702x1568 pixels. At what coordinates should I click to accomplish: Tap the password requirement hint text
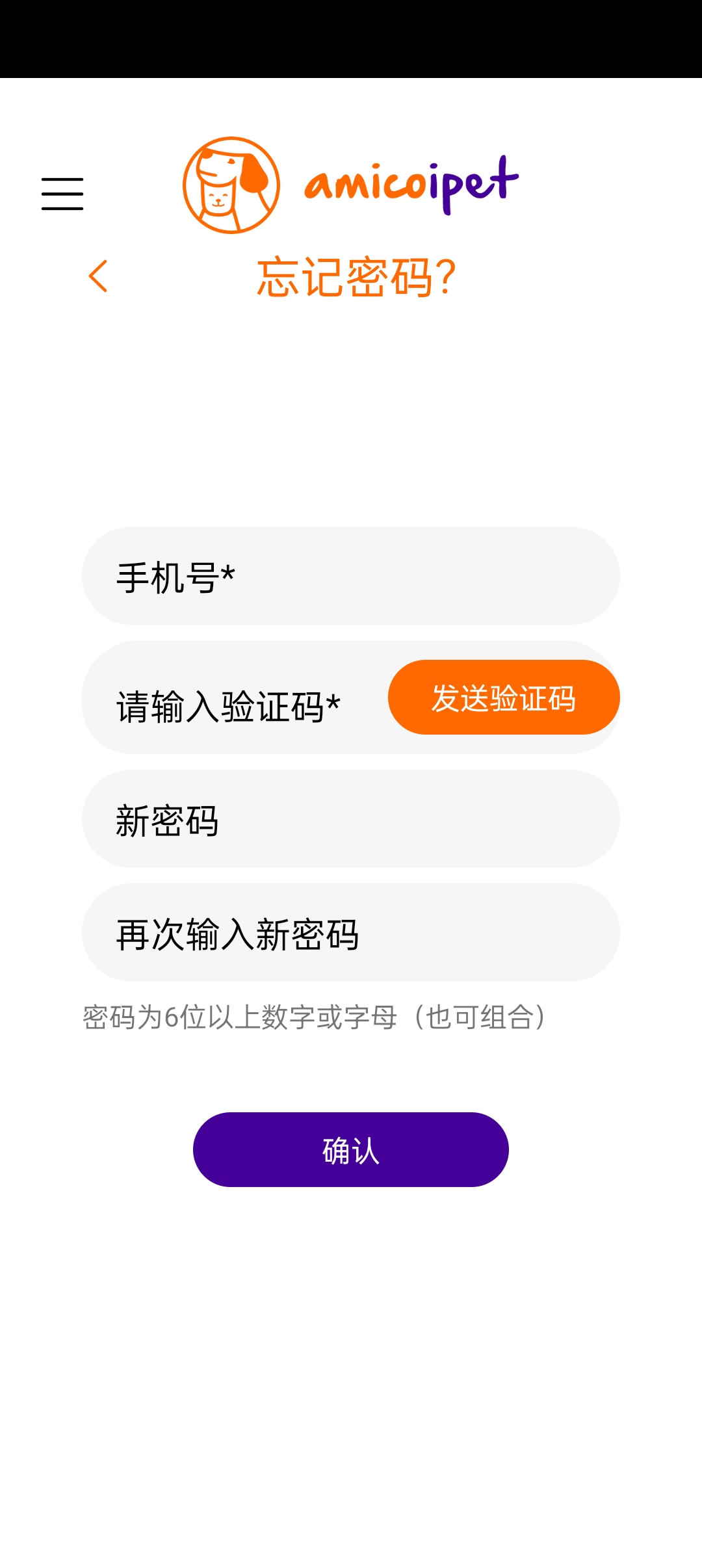point(314,1016)
